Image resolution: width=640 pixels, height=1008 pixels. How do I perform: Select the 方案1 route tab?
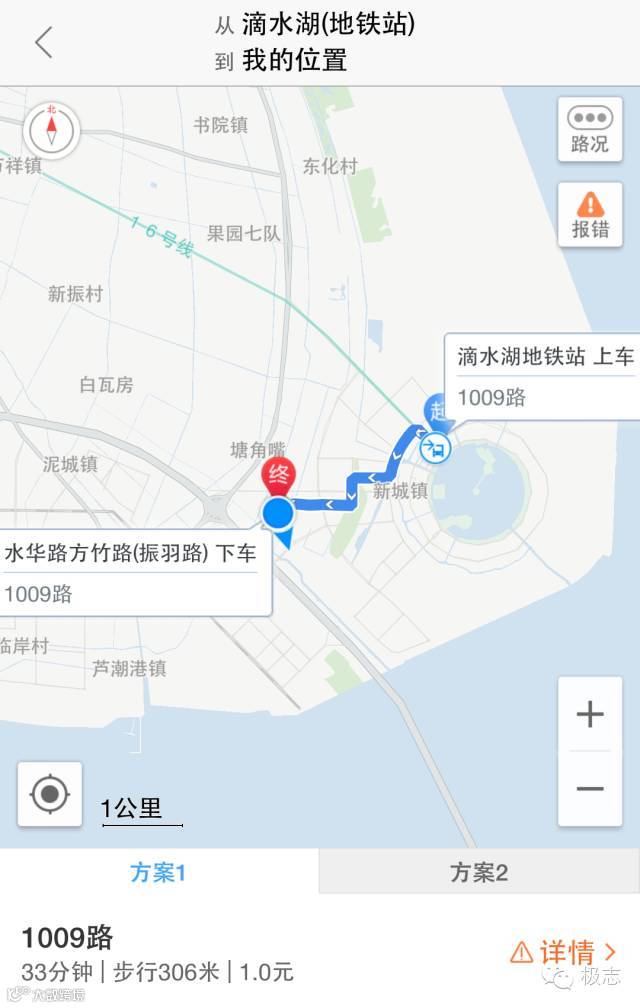(159, 872)
